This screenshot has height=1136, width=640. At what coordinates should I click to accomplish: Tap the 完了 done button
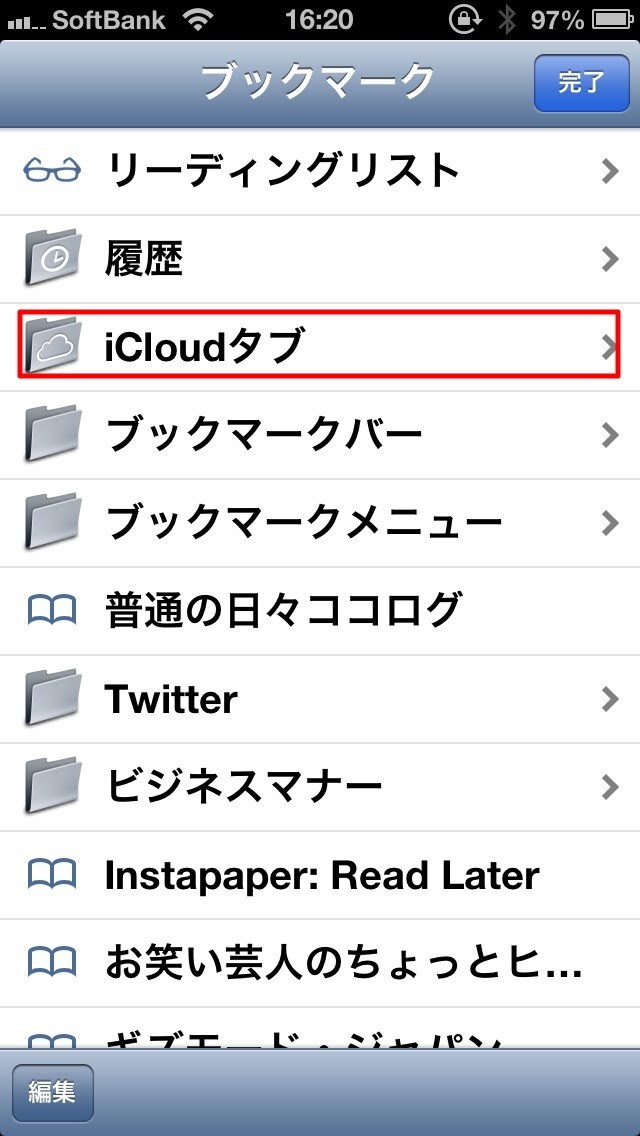pyautogui.click(x=580, y=83)
